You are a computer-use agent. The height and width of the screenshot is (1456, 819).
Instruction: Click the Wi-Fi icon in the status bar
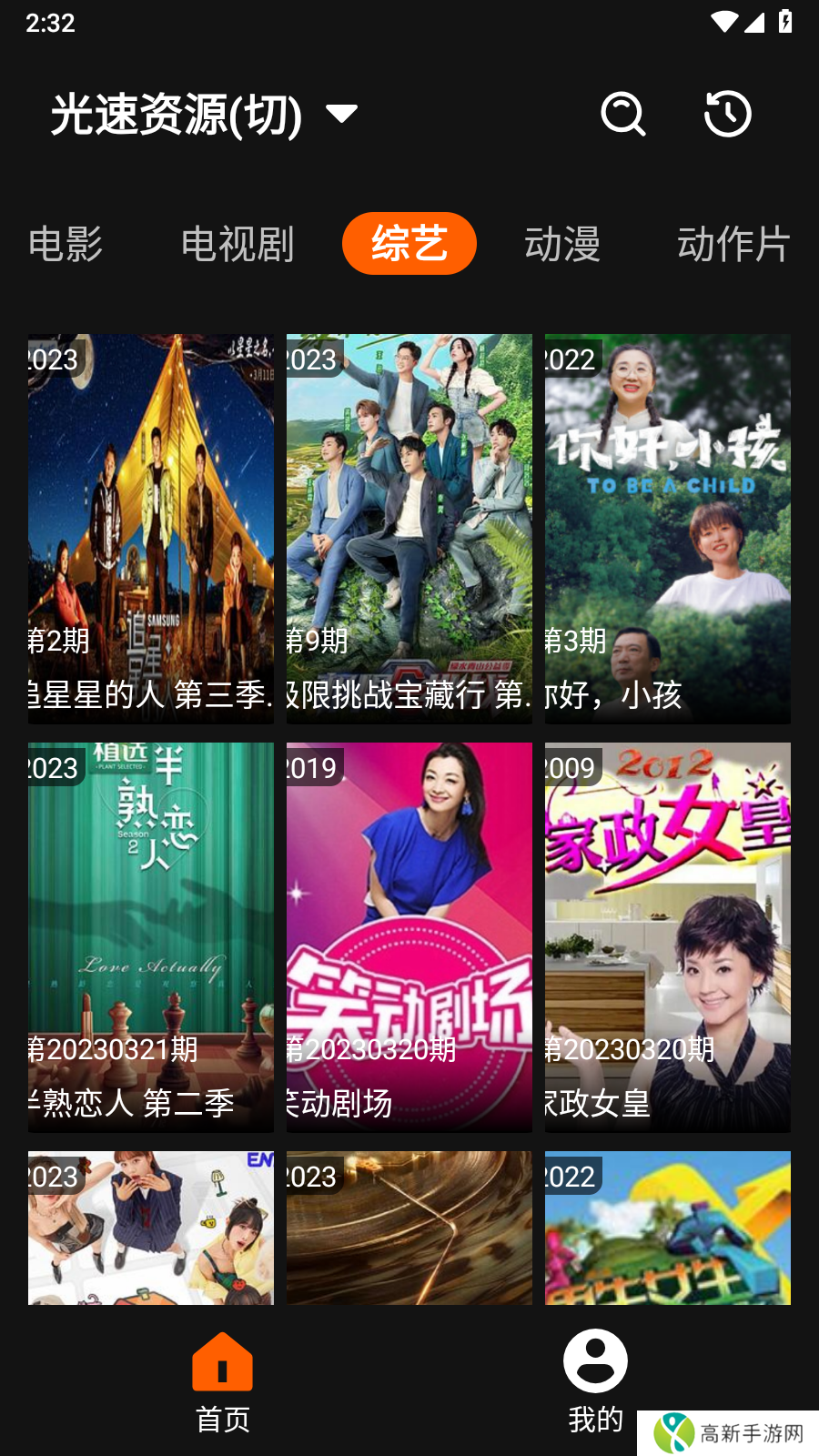click(723, 23)
